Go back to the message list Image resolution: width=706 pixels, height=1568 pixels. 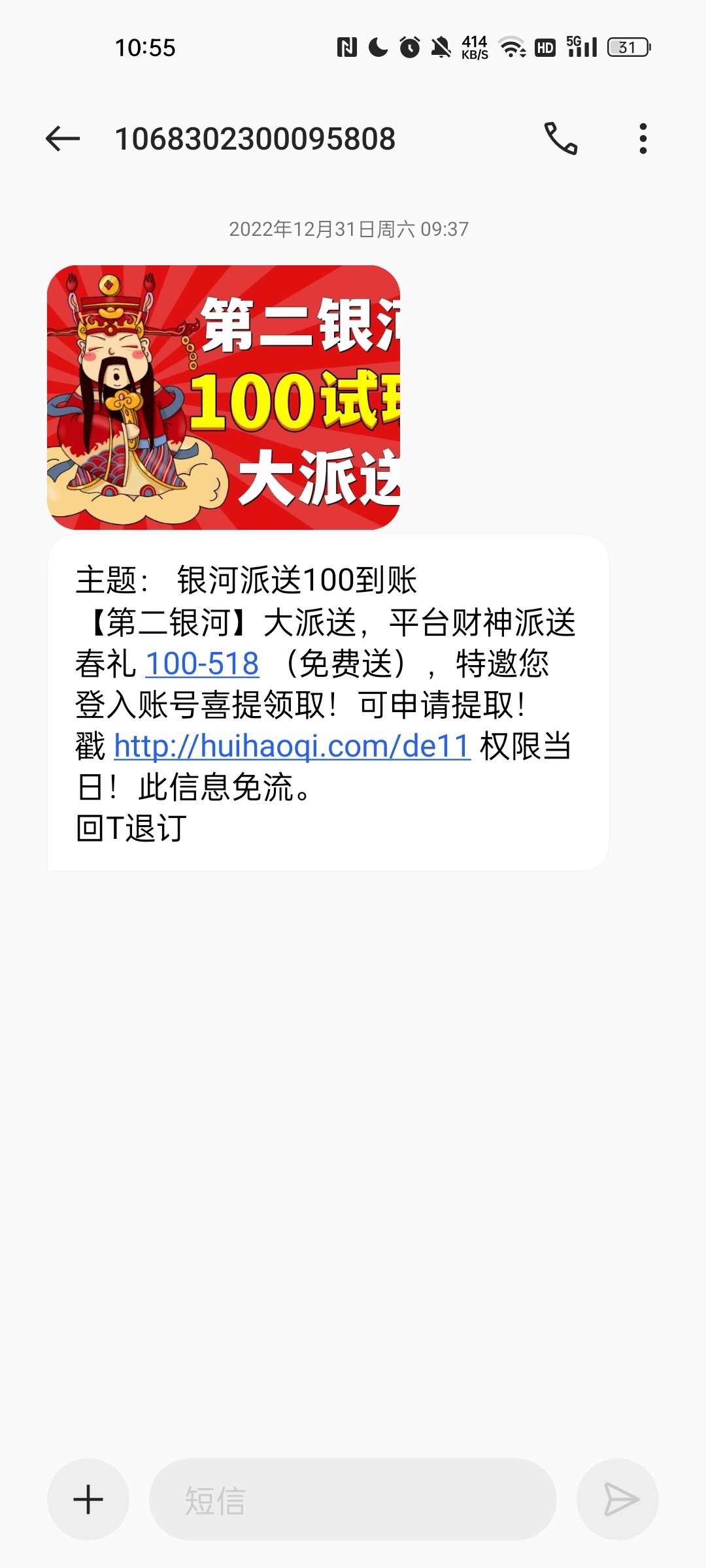coord(63,139)
